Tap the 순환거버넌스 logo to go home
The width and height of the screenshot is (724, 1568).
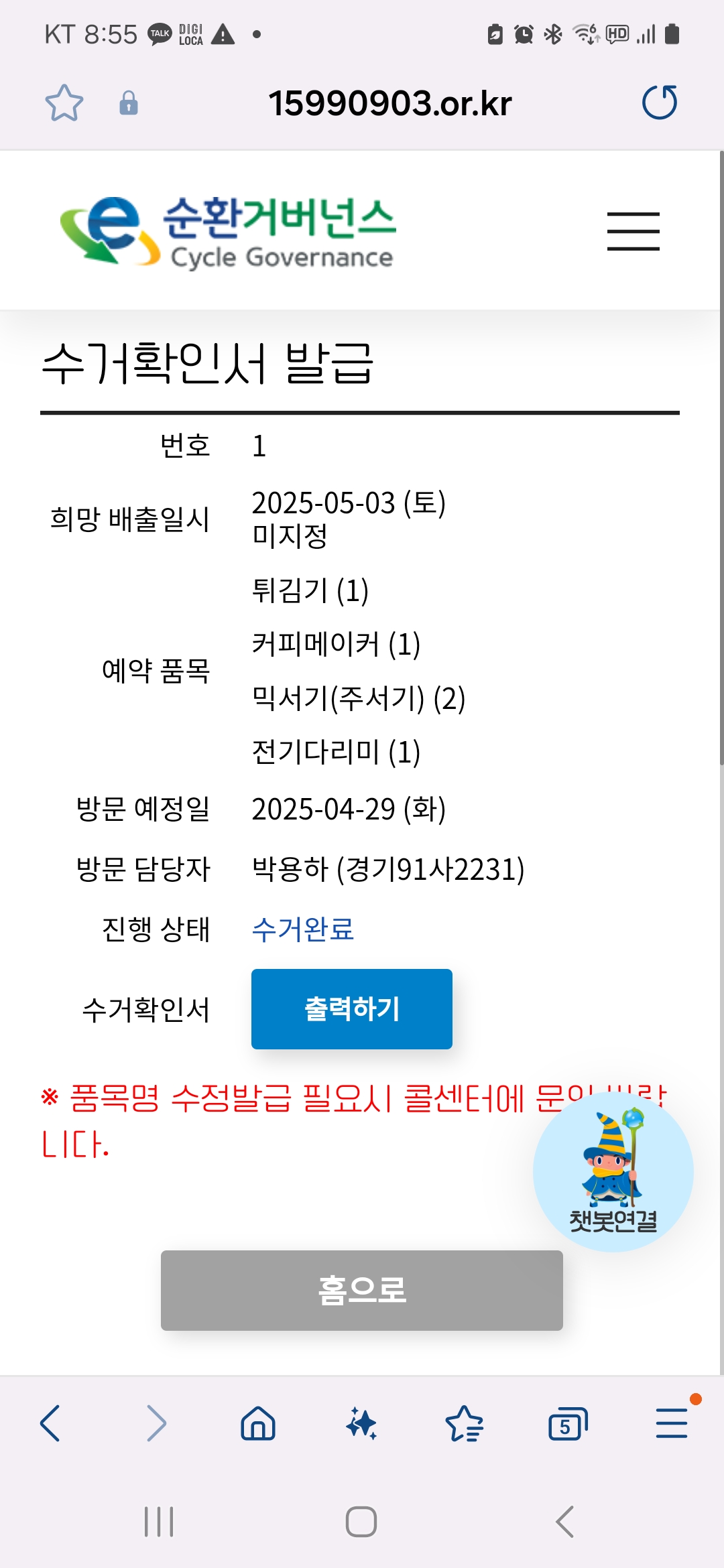coord(228,231)
